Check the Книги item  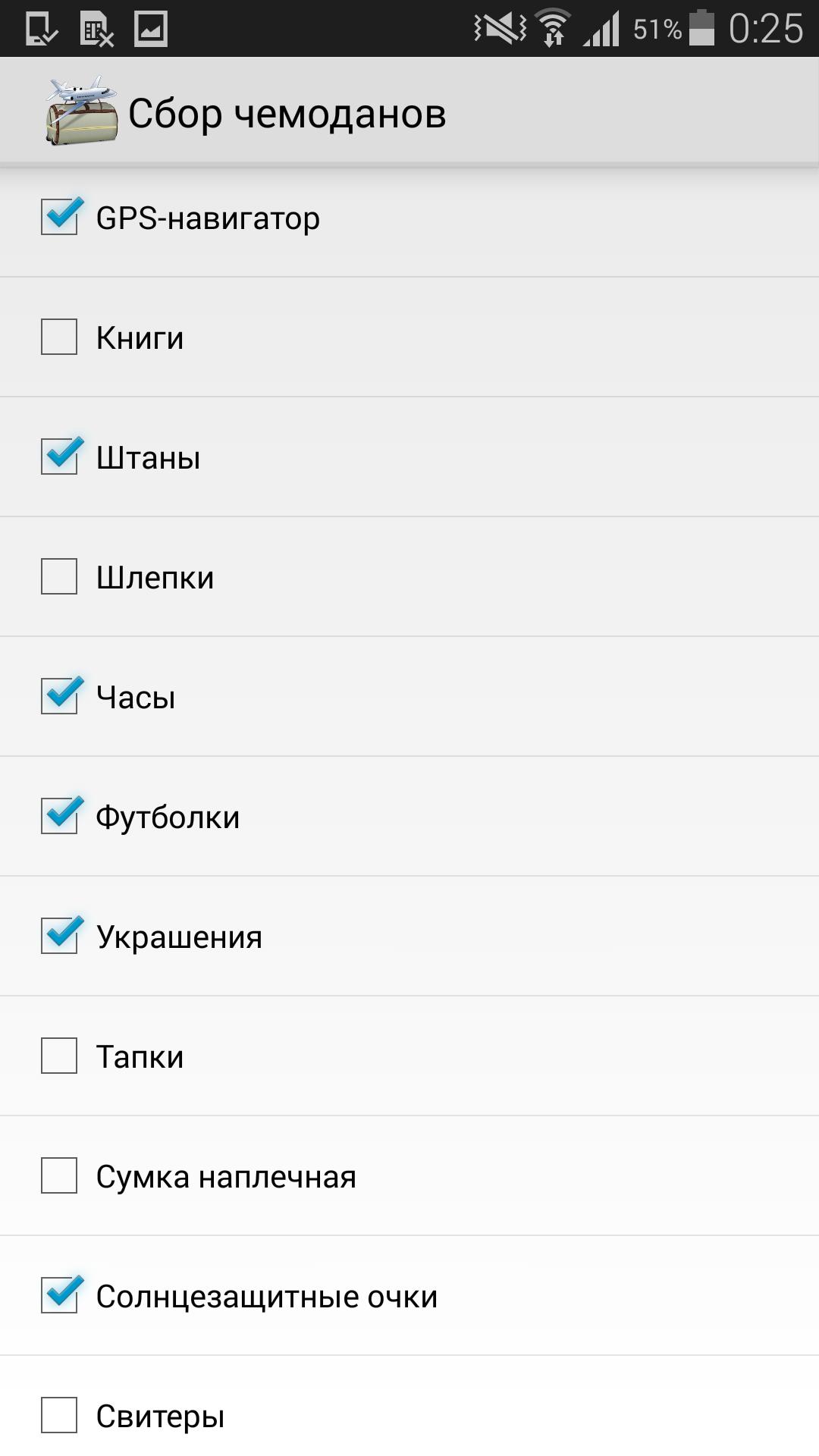coord(59,337)
